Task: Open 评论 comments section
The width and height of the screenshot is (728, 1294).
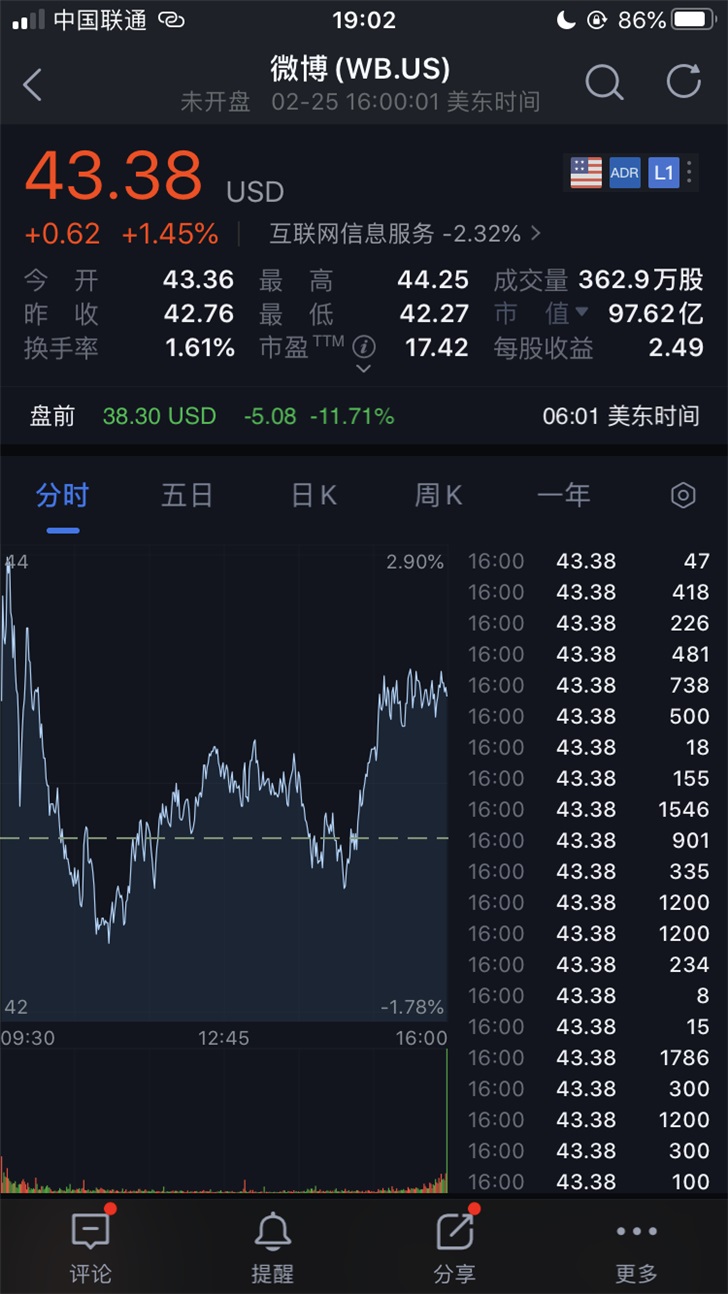Action: pos(91,1246)
